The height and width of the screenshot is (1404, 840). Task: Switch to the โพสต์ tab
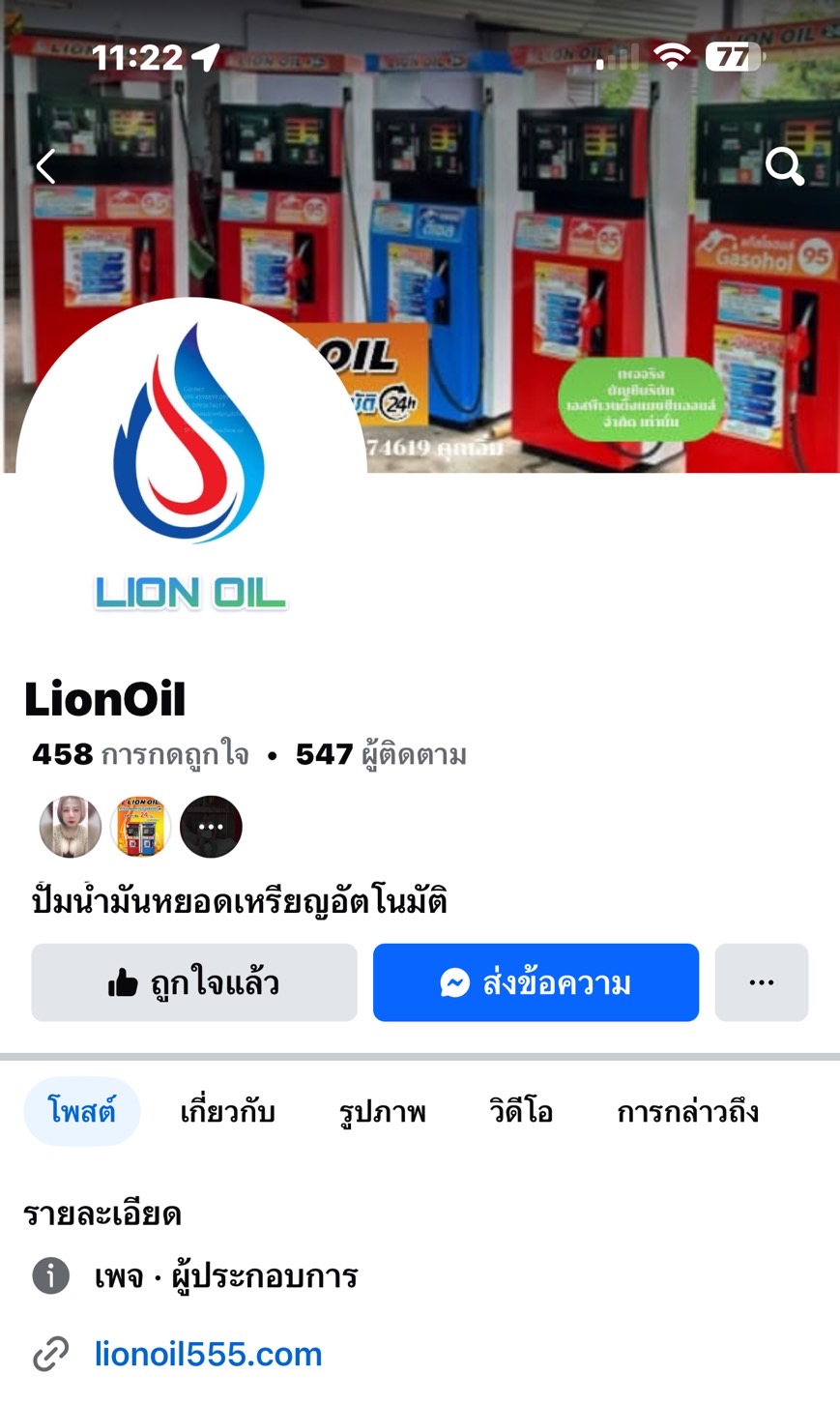pos(82,1111)
